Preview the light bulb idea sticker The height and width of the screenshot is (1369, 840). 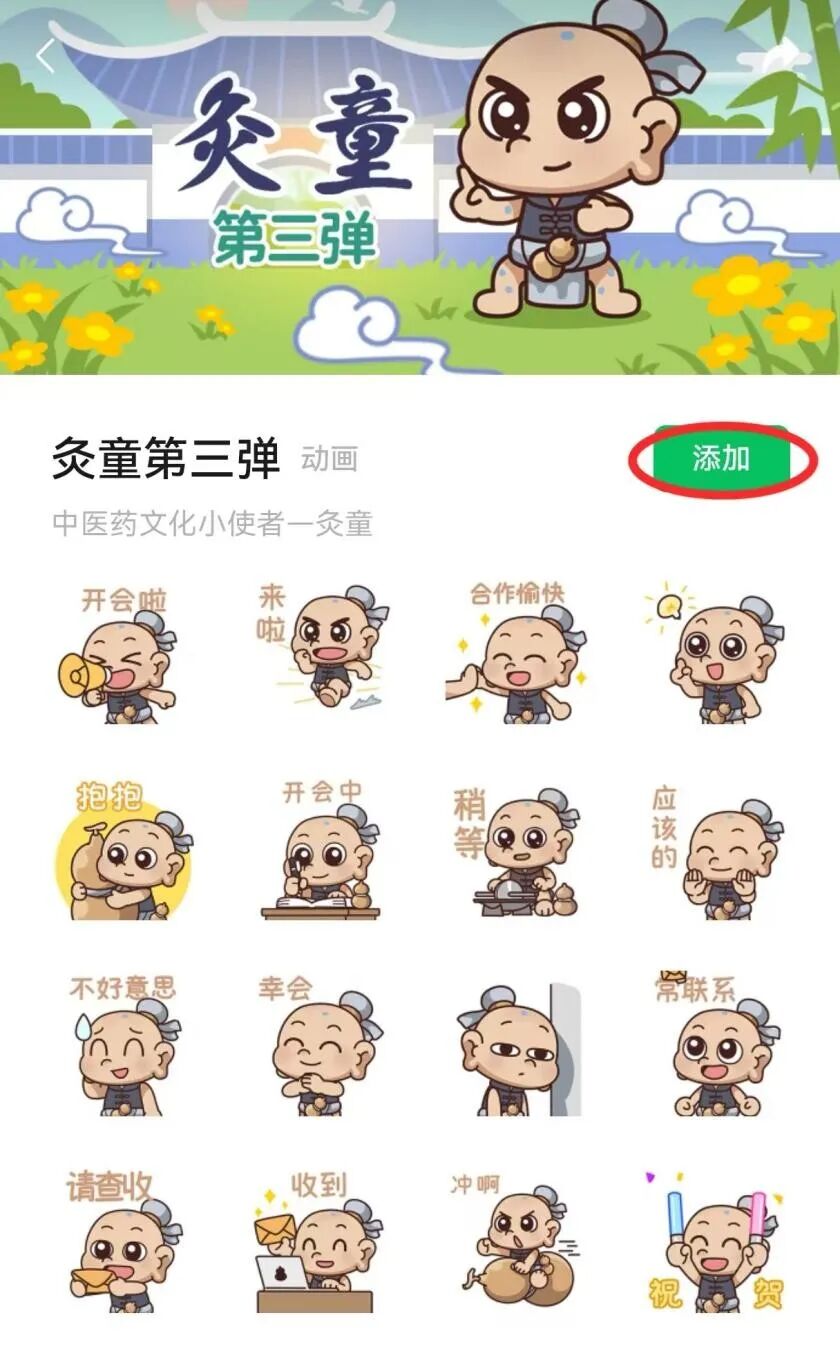coord(716,655)
